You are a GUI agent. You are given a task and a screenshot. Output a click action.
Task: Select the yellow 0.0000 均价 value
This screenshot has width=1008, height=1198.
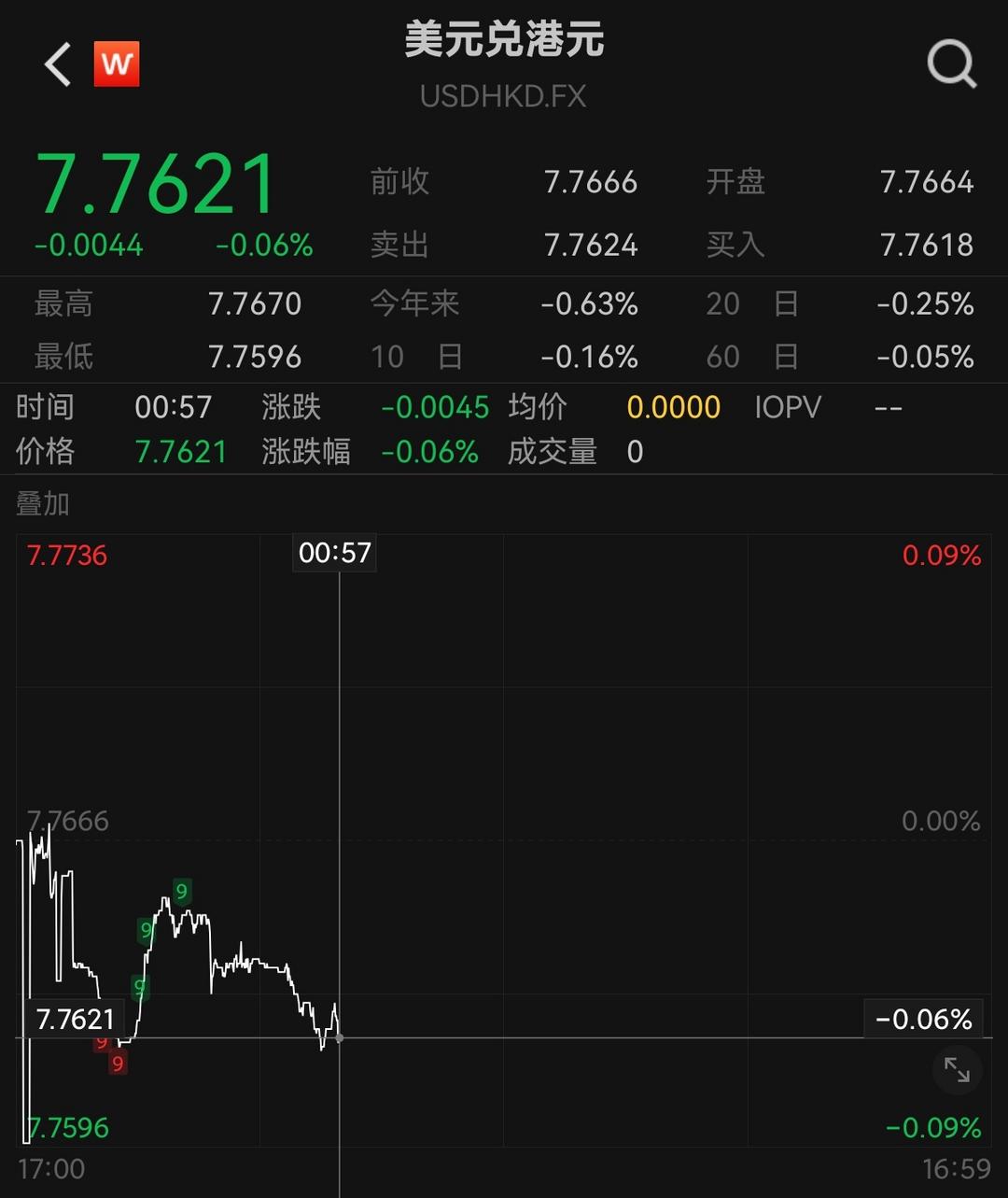pyautogui.click(x=673, y=407)
